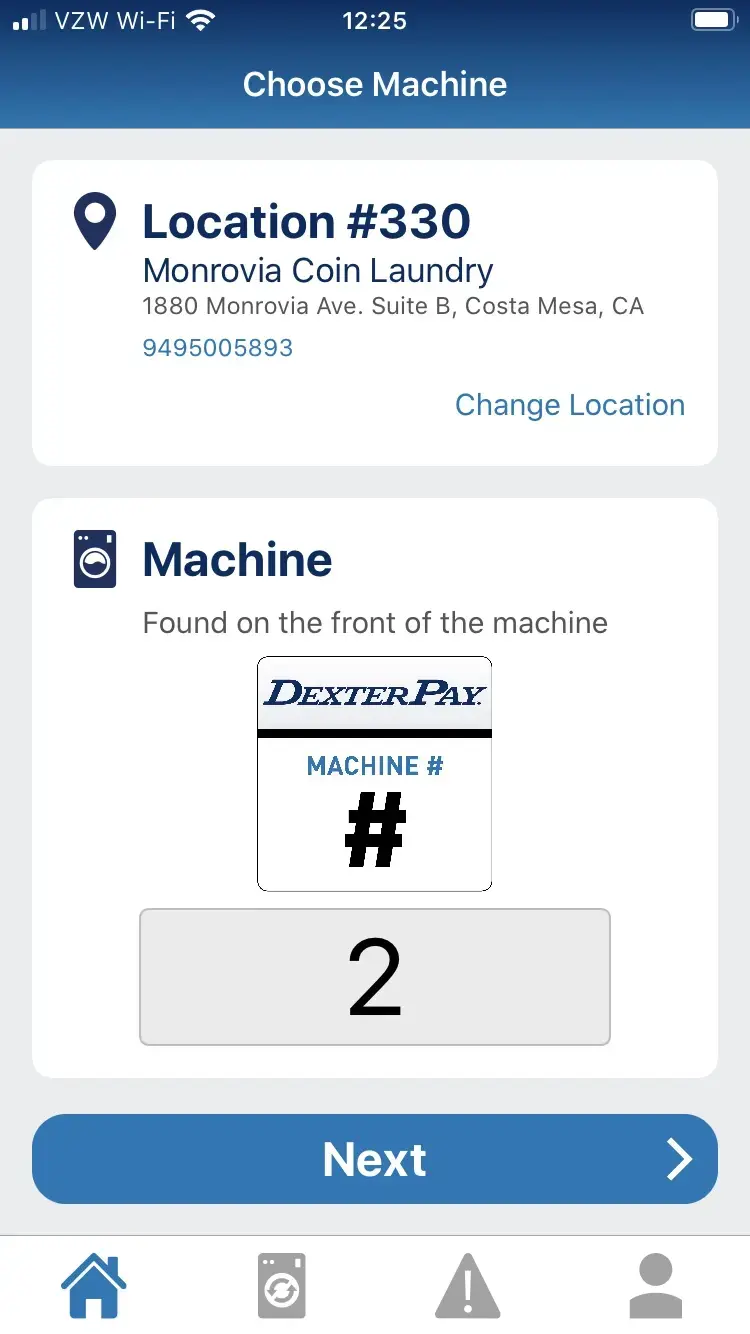Tap the Change Location link
The height and width of the screenshot is (1334, 750).
point(569,405)
